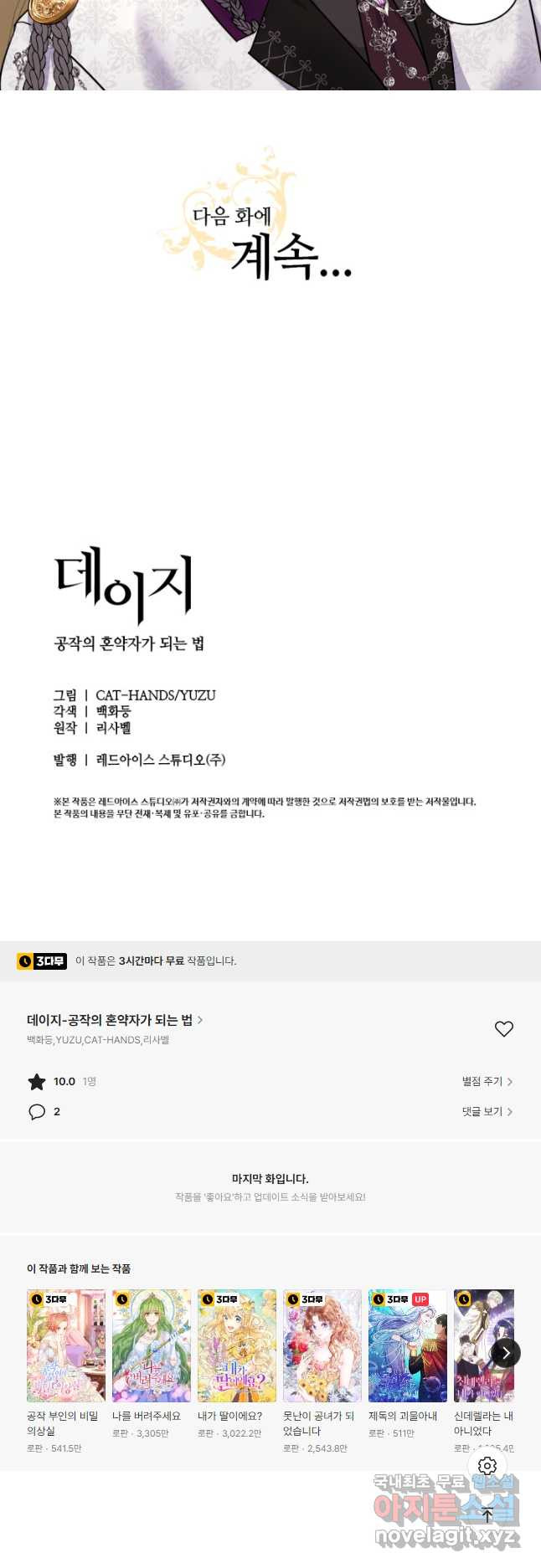Screen dimensions: 541x1568
Task: Open 댓글 보기 to view comments
Action: coord(487,1111)
